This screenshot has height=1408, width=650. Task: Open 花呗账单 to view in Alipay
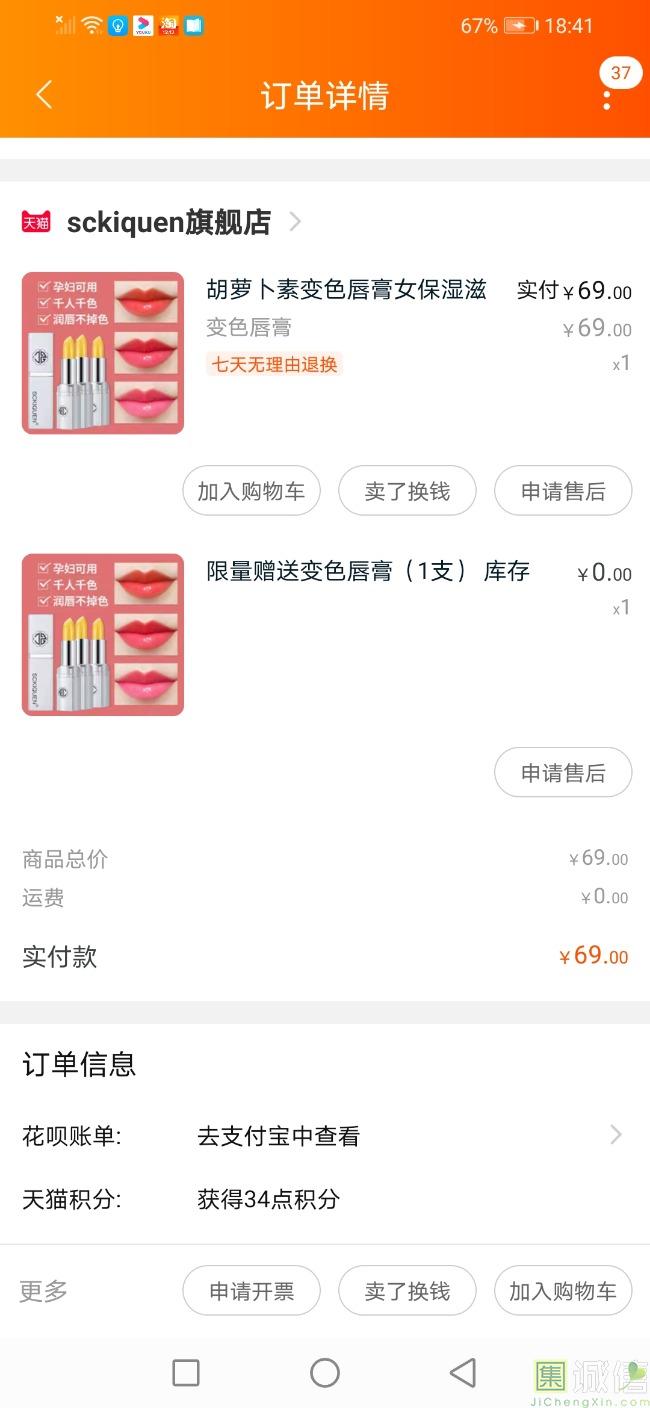[325, 1136]
